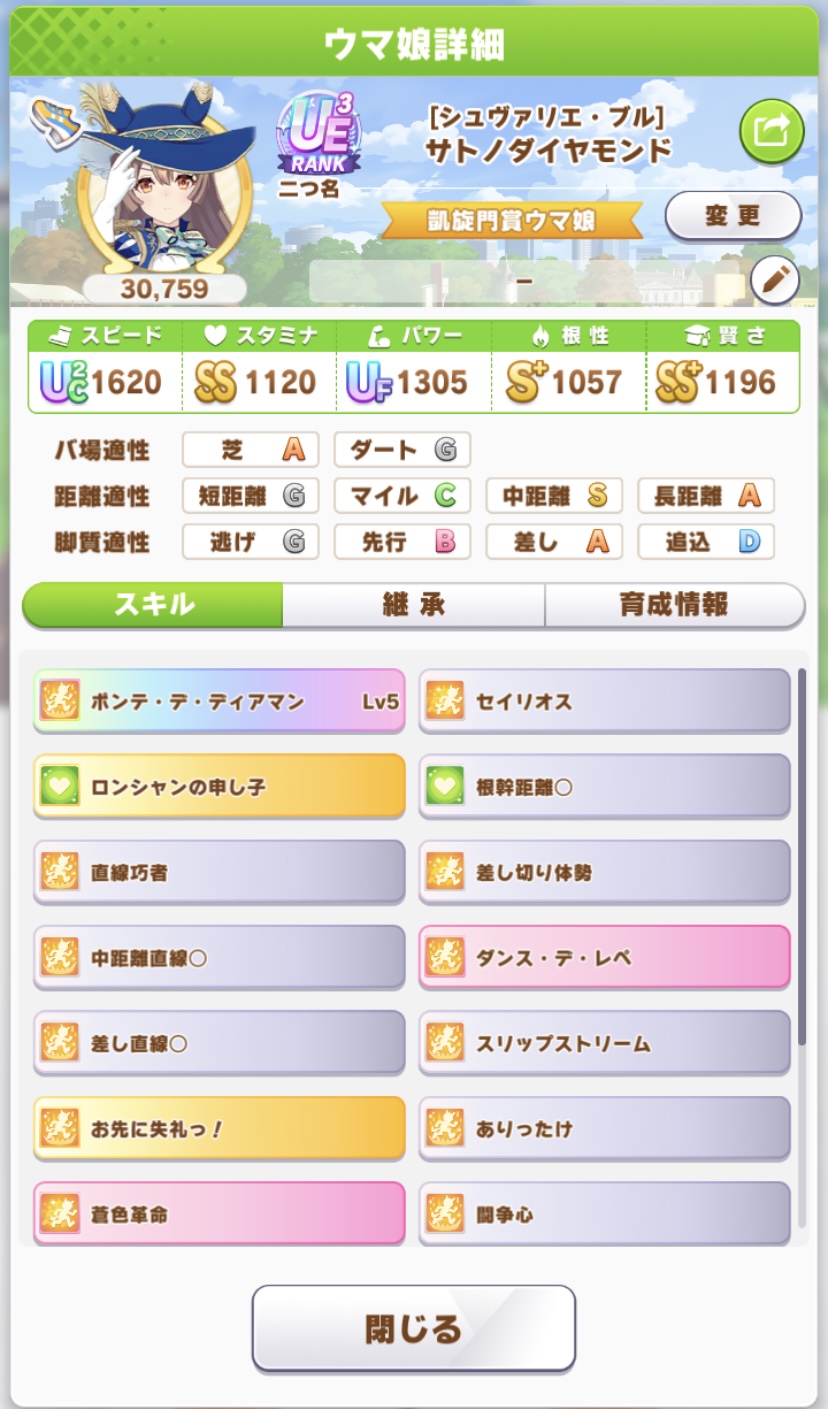Show the 差し直線○ skill info

(219, 1043)
